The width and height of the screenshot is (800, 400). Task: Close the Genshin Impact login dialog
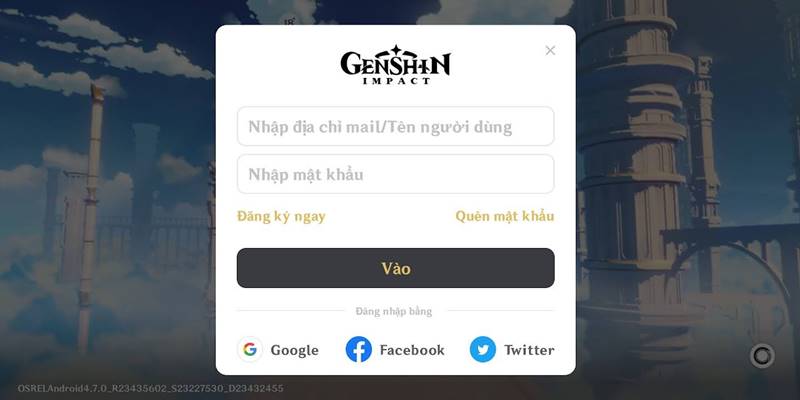click(550, 50)
